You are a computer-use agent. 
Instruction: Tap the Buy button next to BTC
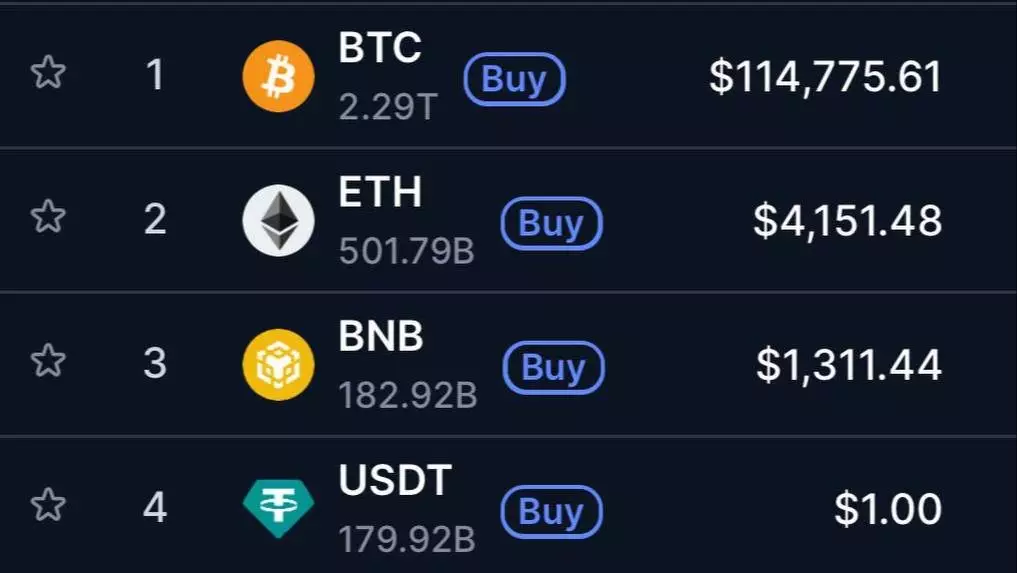click(x=514, y=79)
